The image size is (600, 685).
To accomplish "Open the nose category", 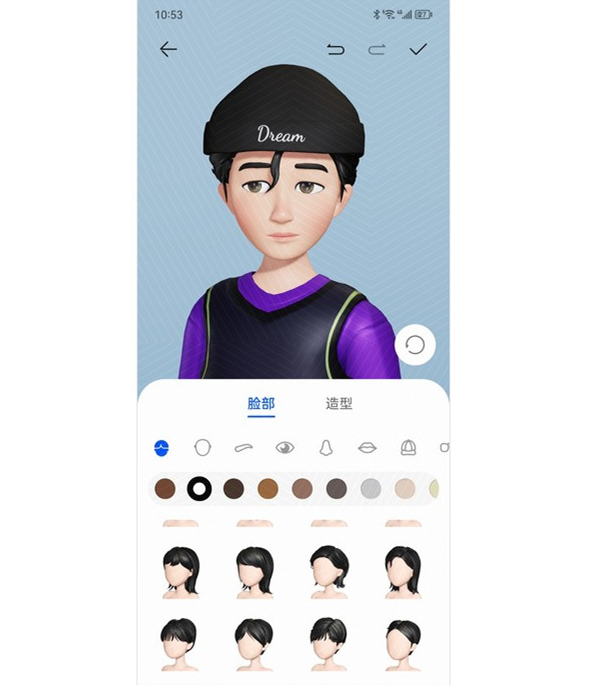I will (326, 448).
